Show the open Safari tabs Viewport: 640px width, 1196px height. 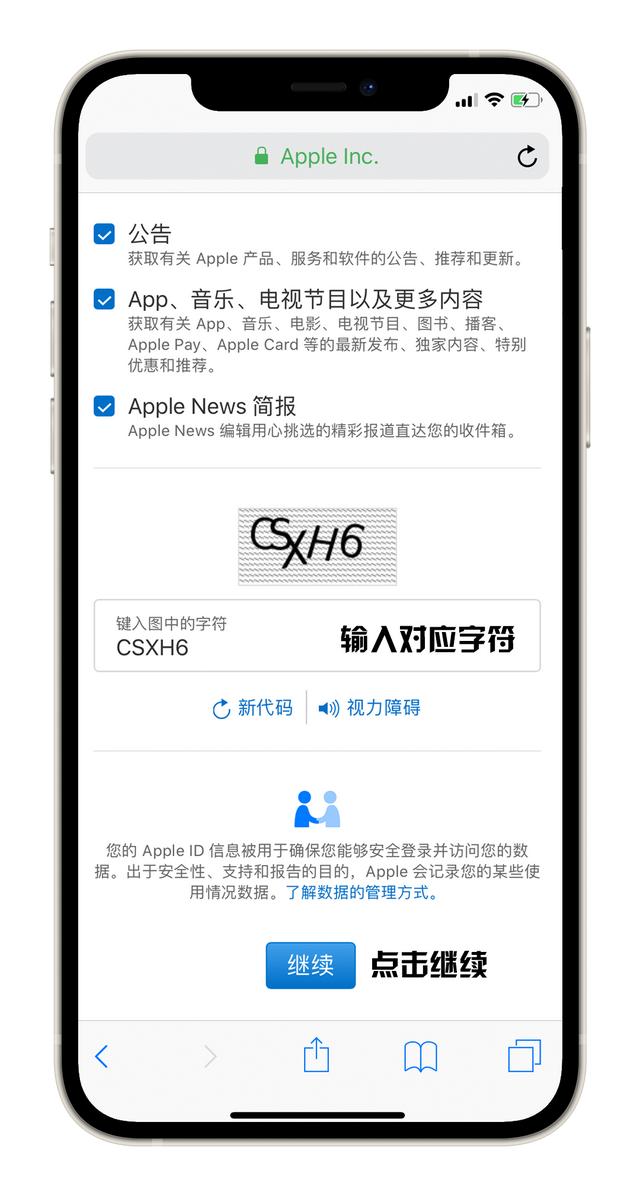click(525, 1056)
